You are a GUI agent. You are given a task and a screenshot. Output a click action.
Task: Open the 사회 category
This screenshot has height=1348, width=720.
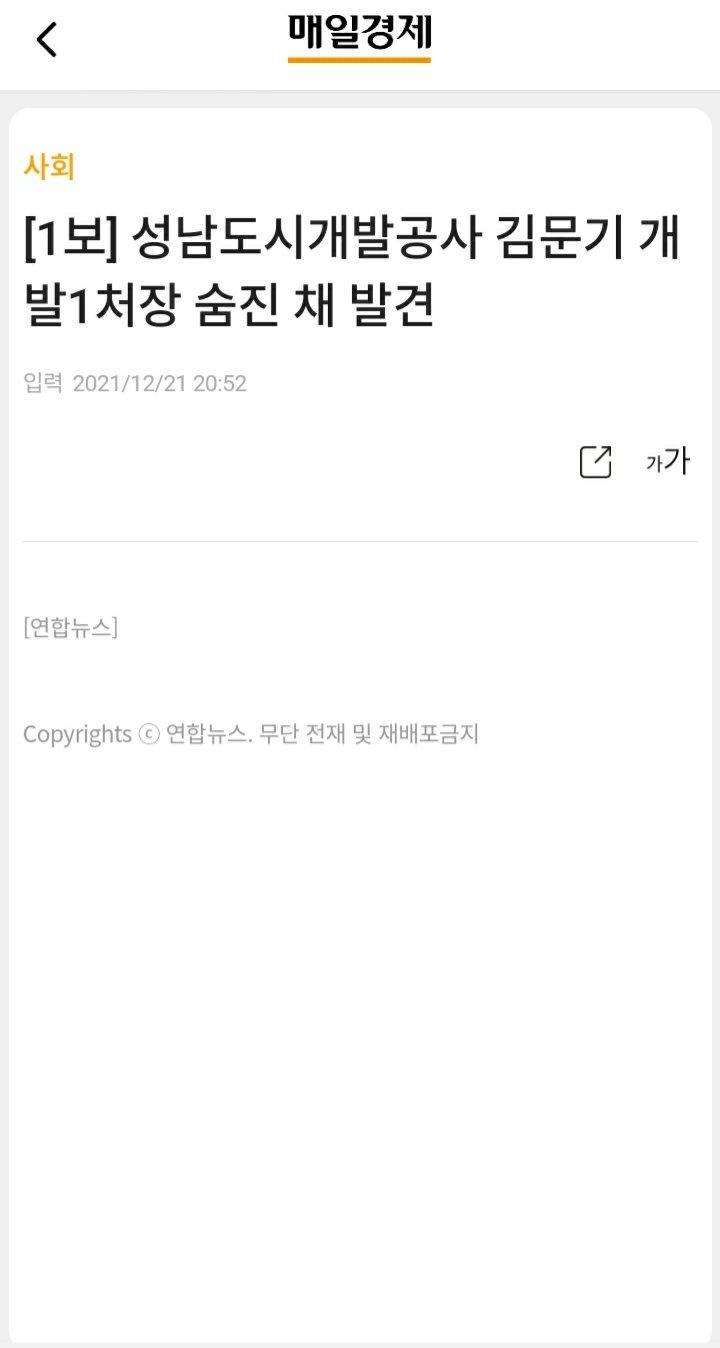pos(49,167)
